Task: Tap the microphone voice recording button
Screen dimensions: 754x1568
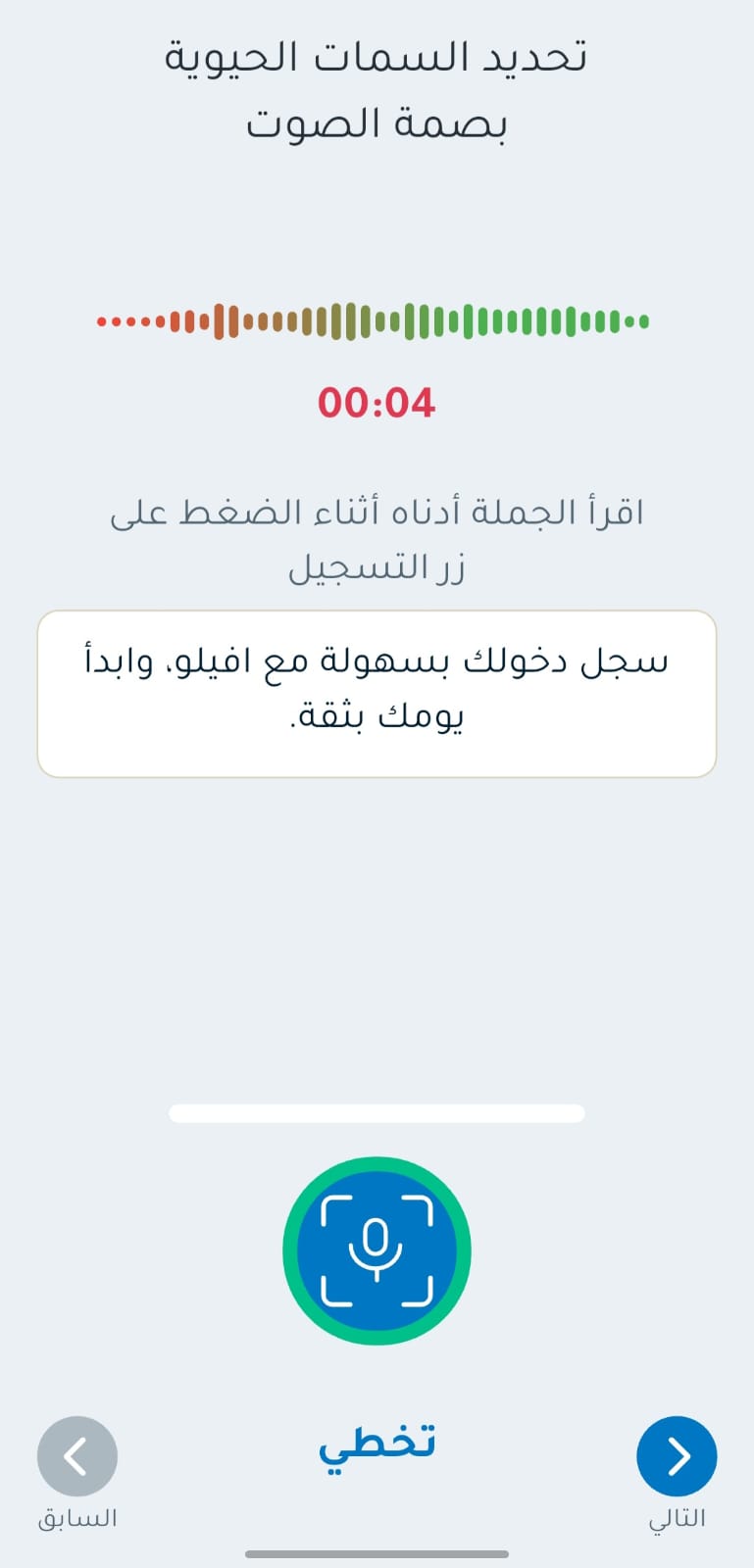Action: [x=377, y=1250]
